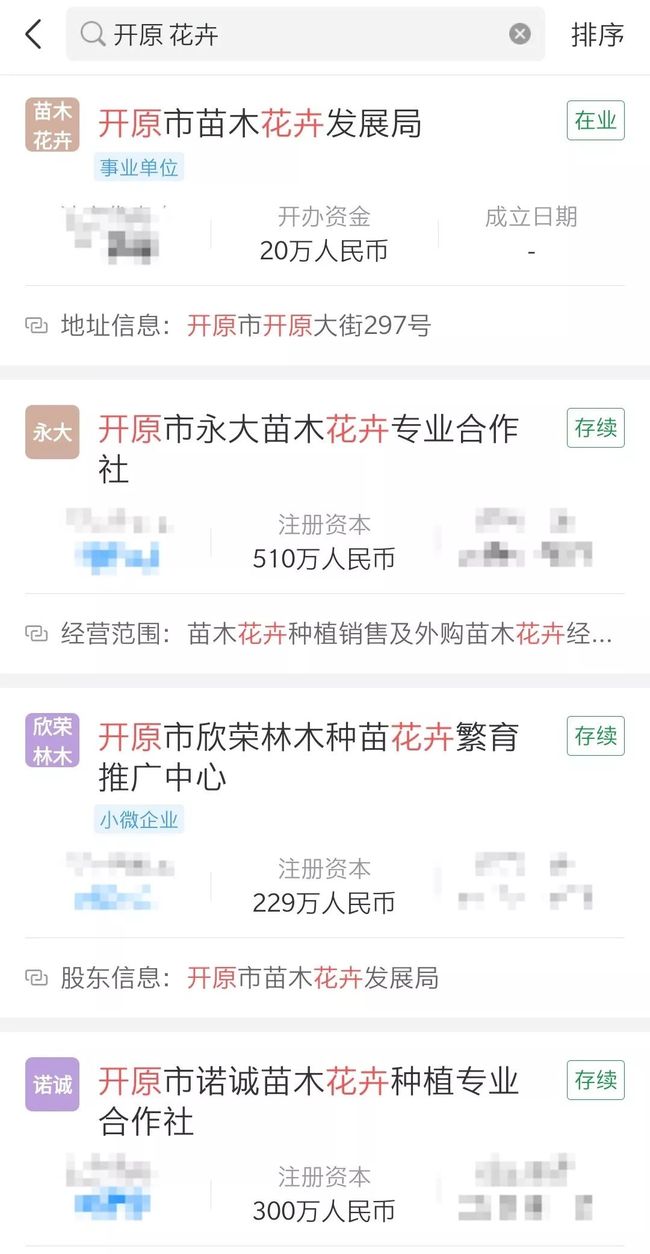This screenshot has width=650, height=1254.
Task: Open 开原市欣荣林木种苗花卉繁育推广中心
Action: [308, 757]
